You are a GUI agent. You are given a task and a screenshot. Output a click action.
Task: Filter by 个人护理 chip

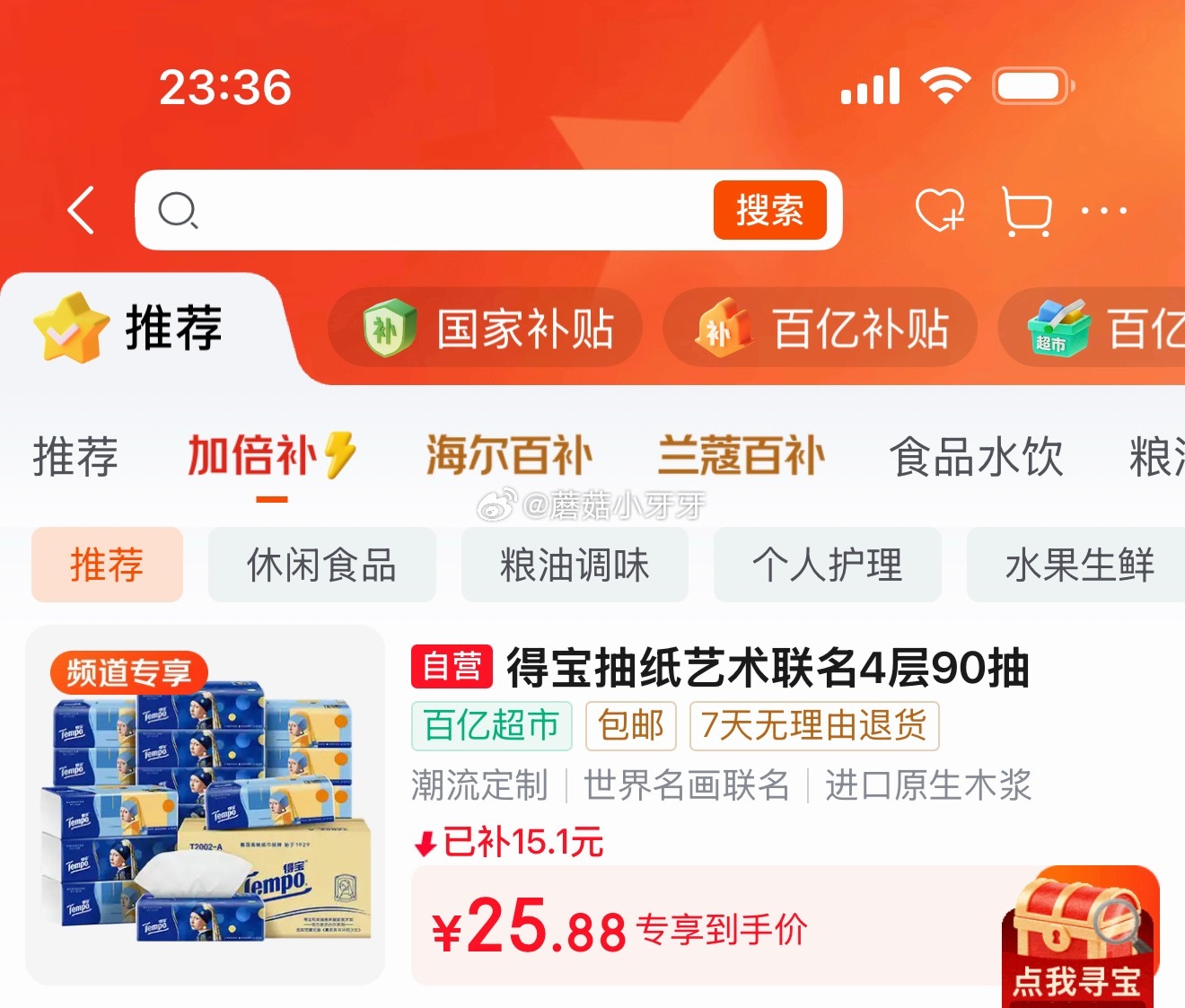[827, 565]
